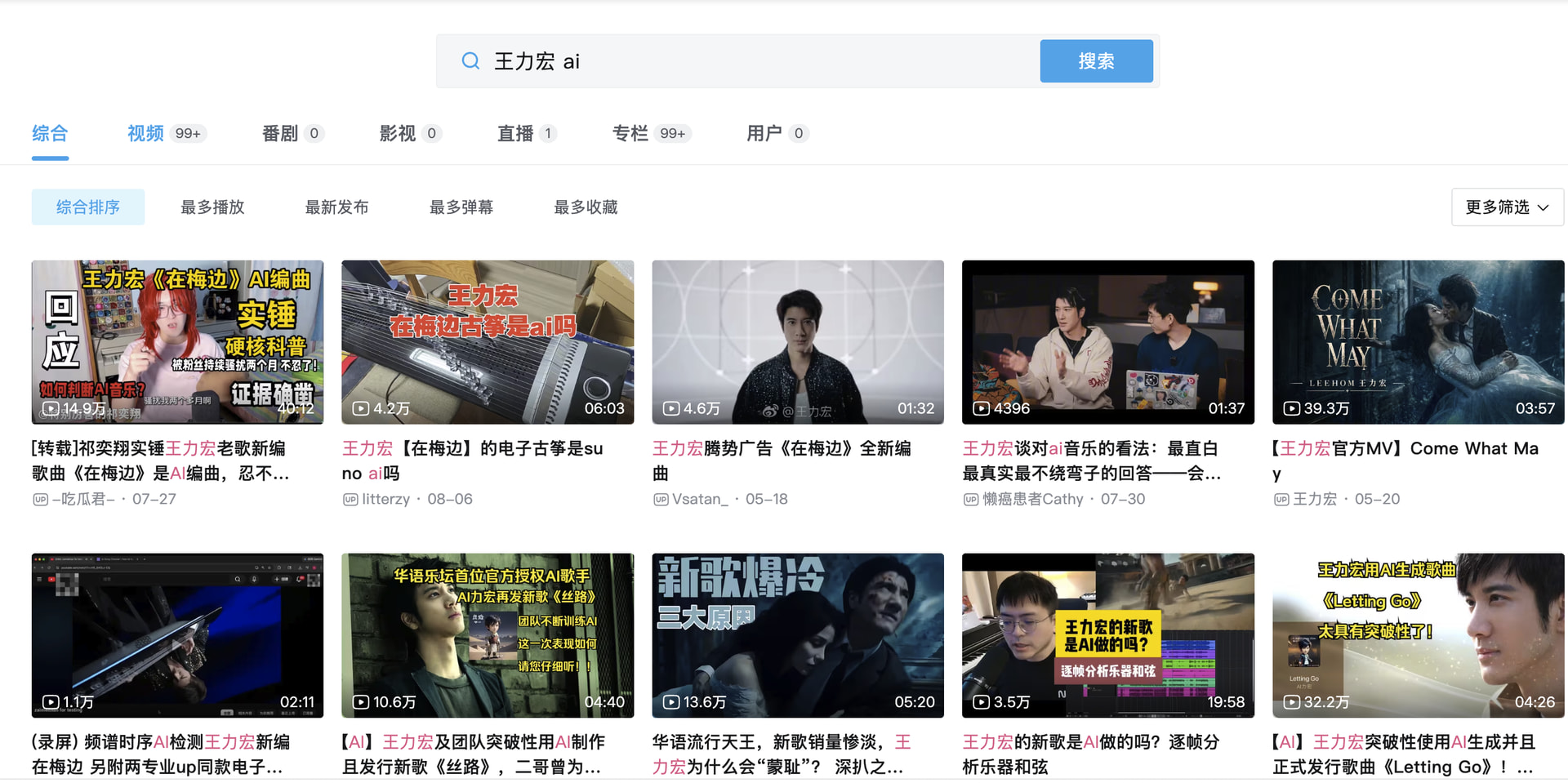1568x783 pixels.
Task: Open the 在梅边电子古筝 video by litterzy
Action: pos(488,342)
